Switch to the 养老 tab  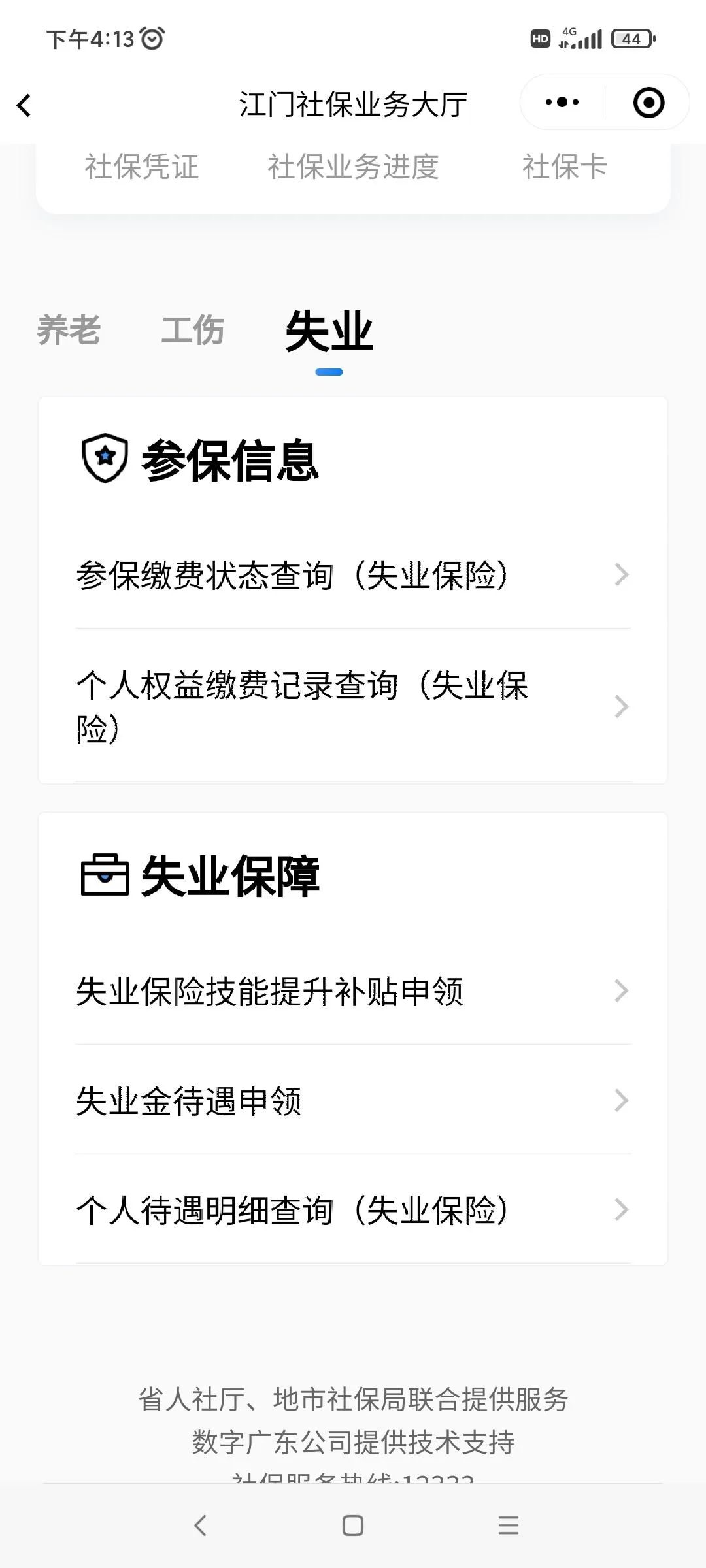[x=69, y=330]
